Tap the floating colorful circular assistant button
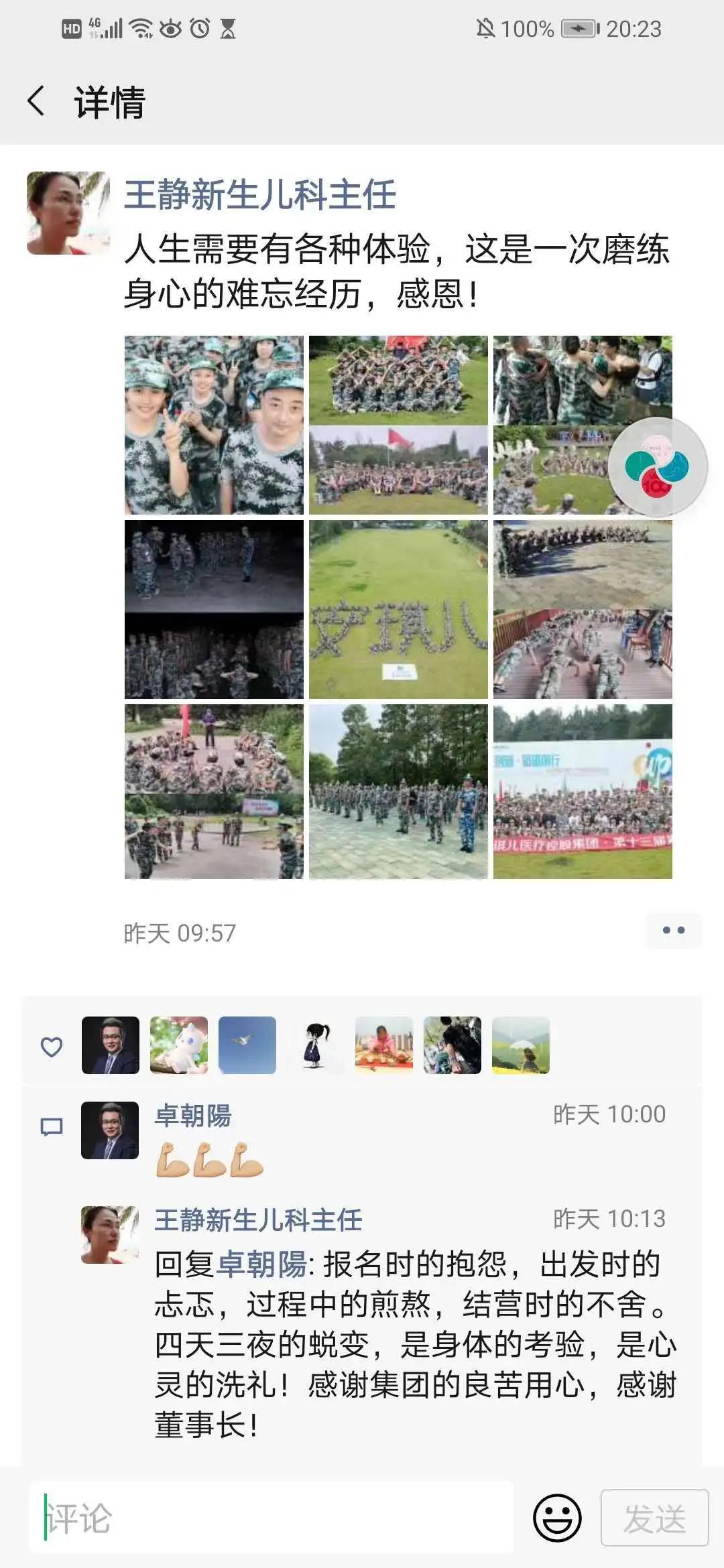Screen dimensions: 724x1568 pyautogui.click(x=657, y=466)
